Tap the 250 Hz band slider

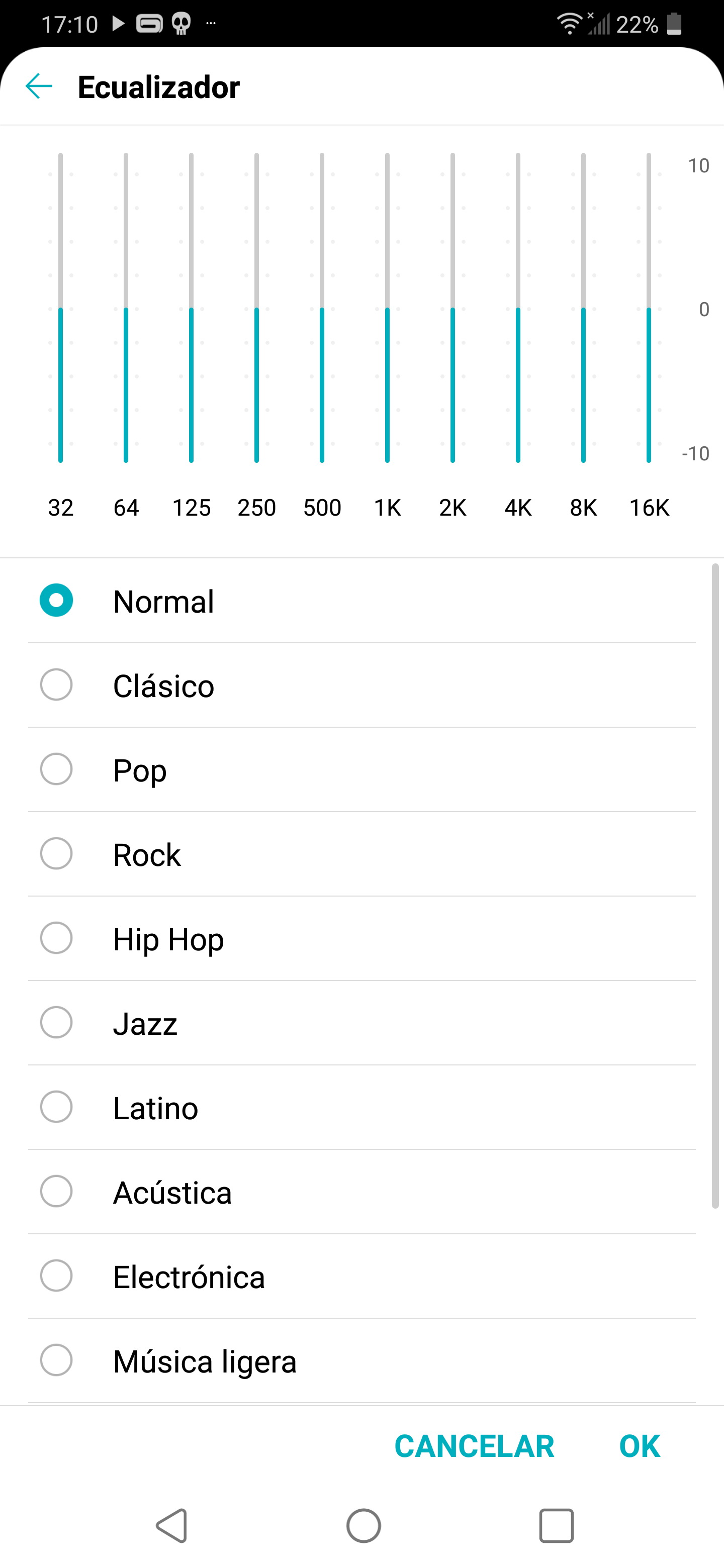(x=256, y=308)
